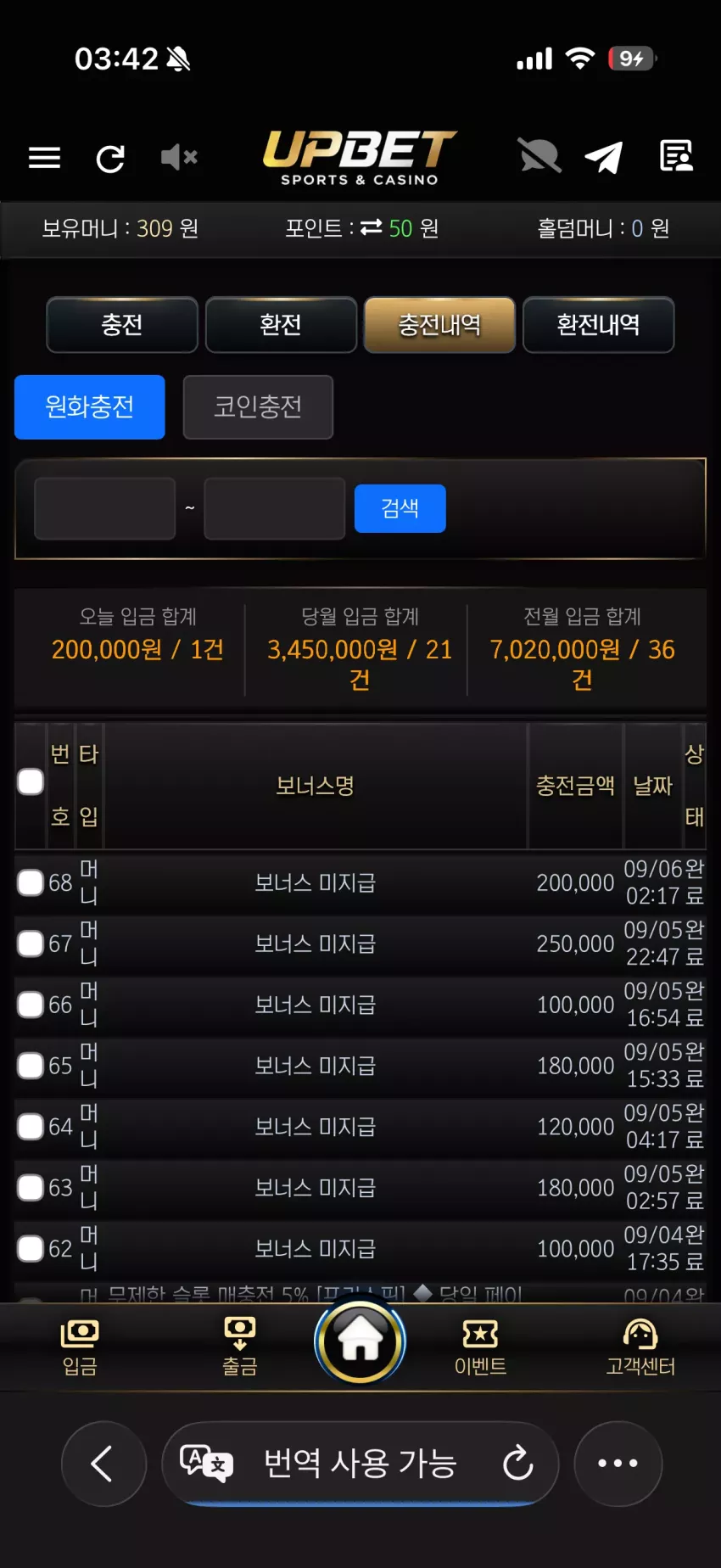
Task: Go to home via center button
Action: pos(360,1341)
